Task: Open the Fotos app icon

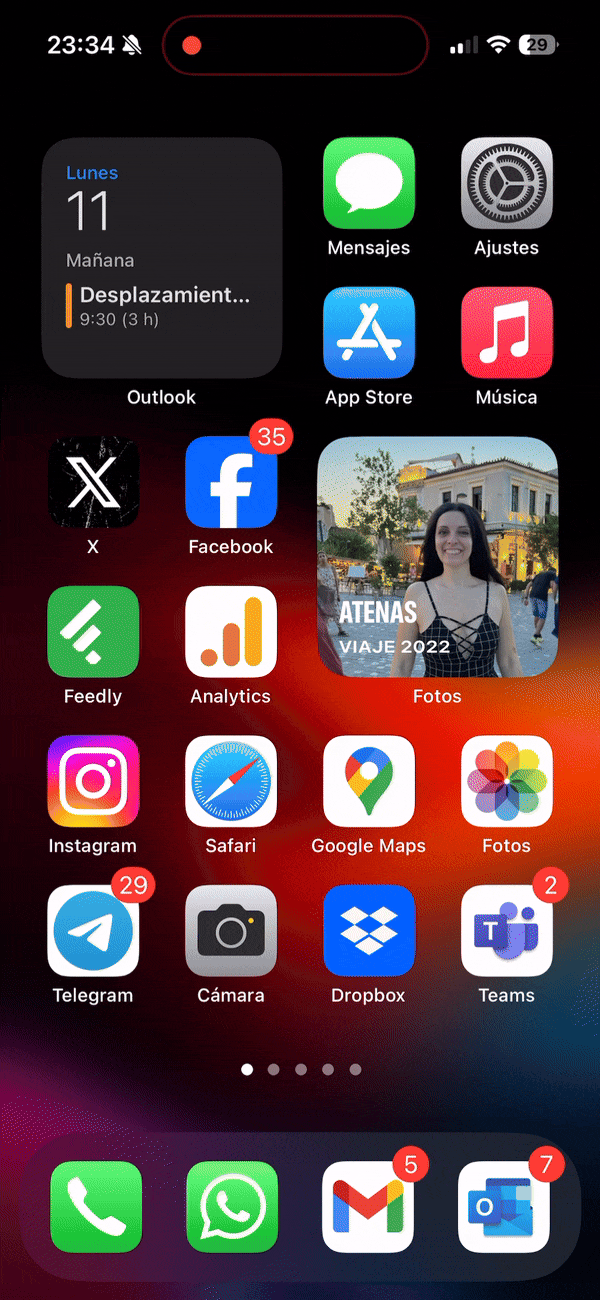Action: 507,781
